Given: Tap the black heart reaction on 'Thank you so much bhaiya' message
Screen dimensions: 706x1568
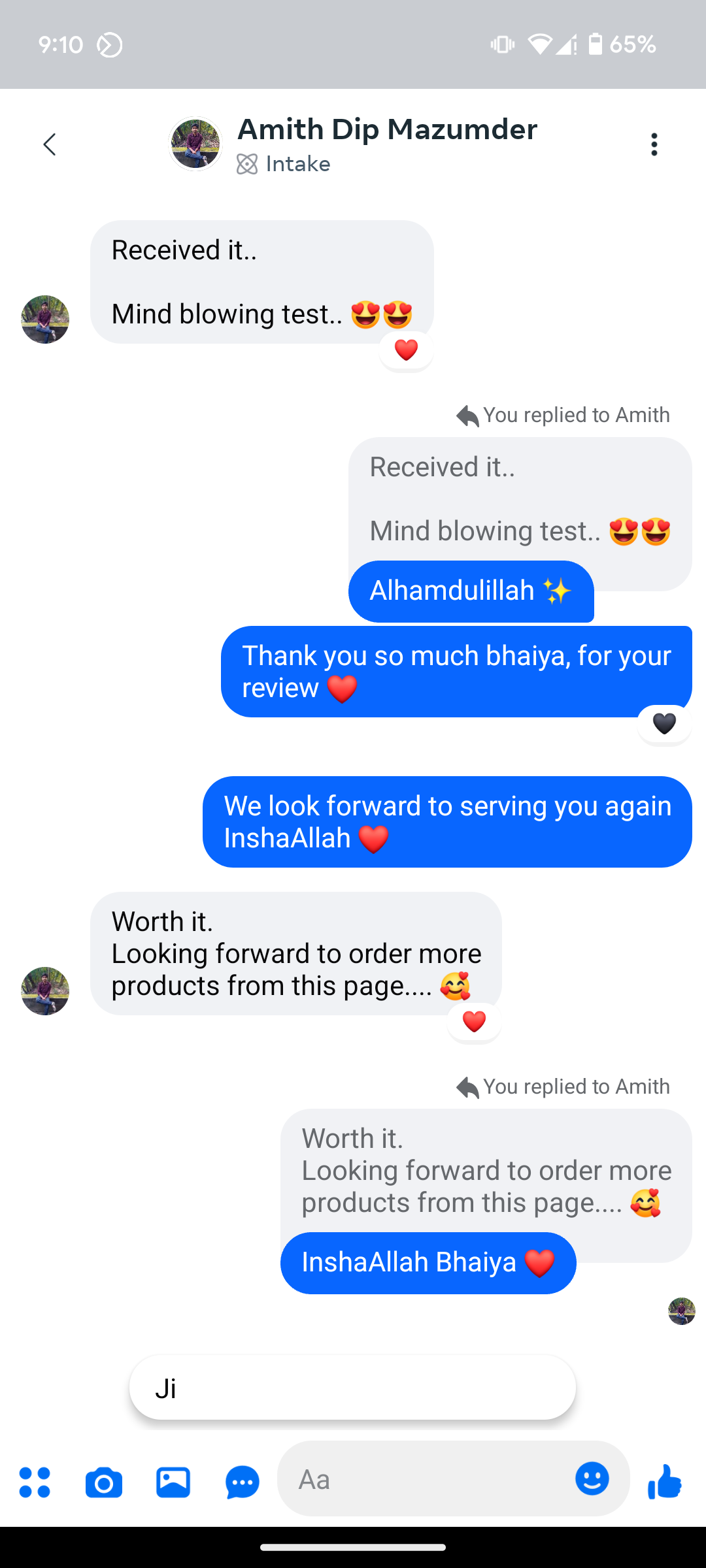Looking at the screenshot, I should (664, 723).
